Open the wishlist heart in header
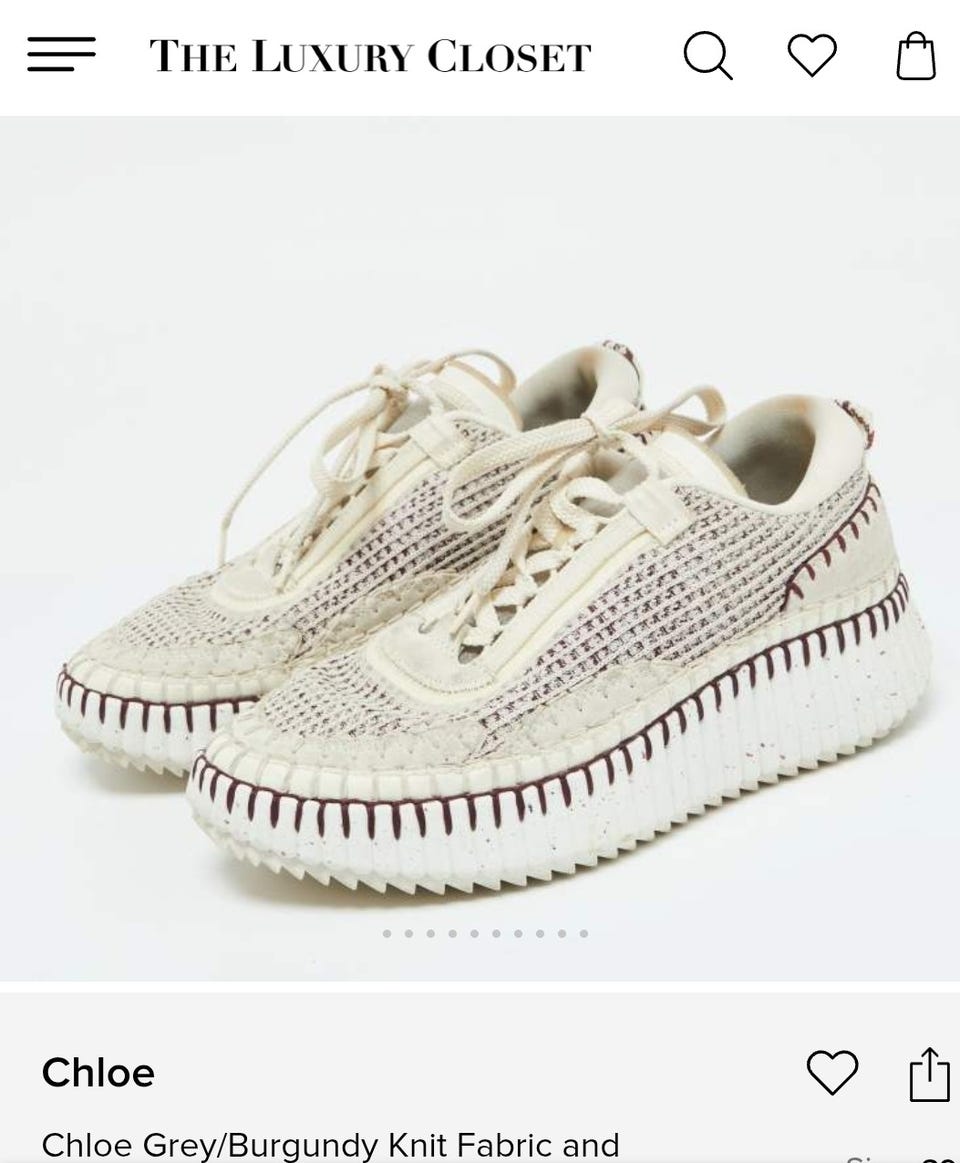Viewport: 960px width, 1163px height. coord(811,55)
